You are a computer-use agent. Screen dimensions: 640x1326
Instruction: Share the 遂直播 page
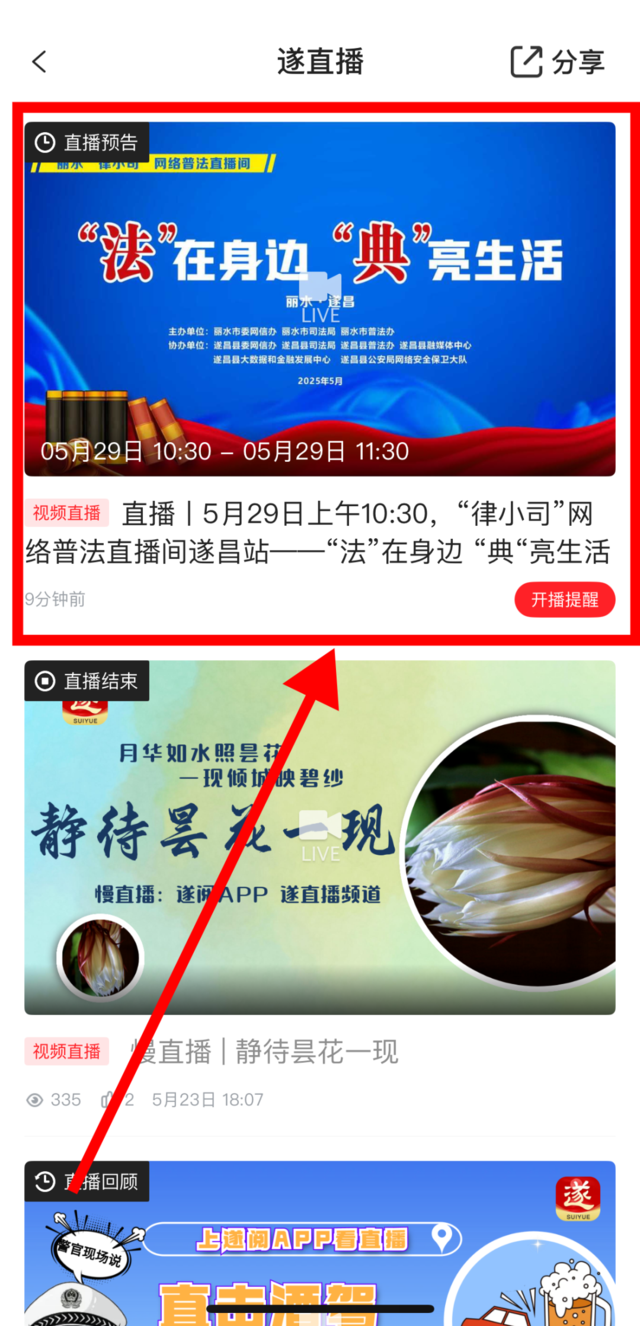click(x=558, y=62)
